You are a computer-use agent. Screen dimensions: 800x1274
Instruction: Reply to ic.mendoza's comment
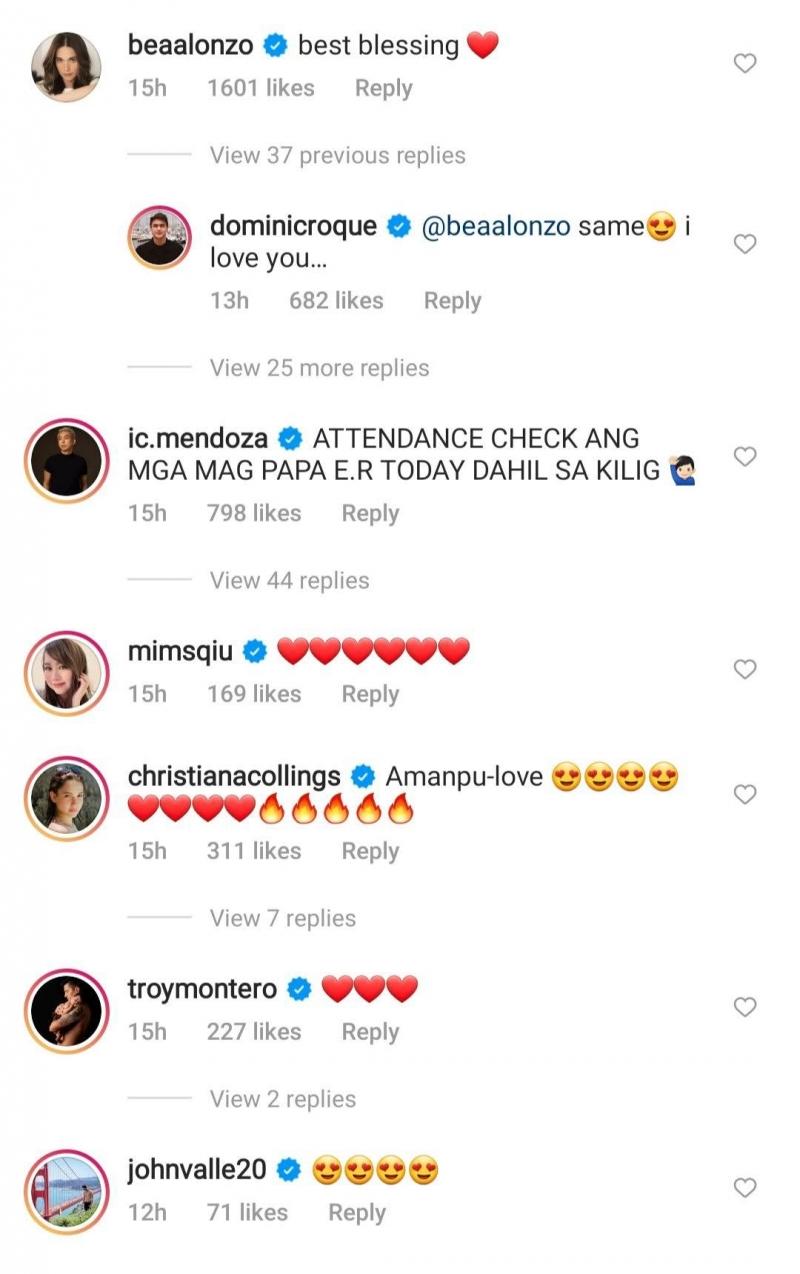[x=370, y=513]
